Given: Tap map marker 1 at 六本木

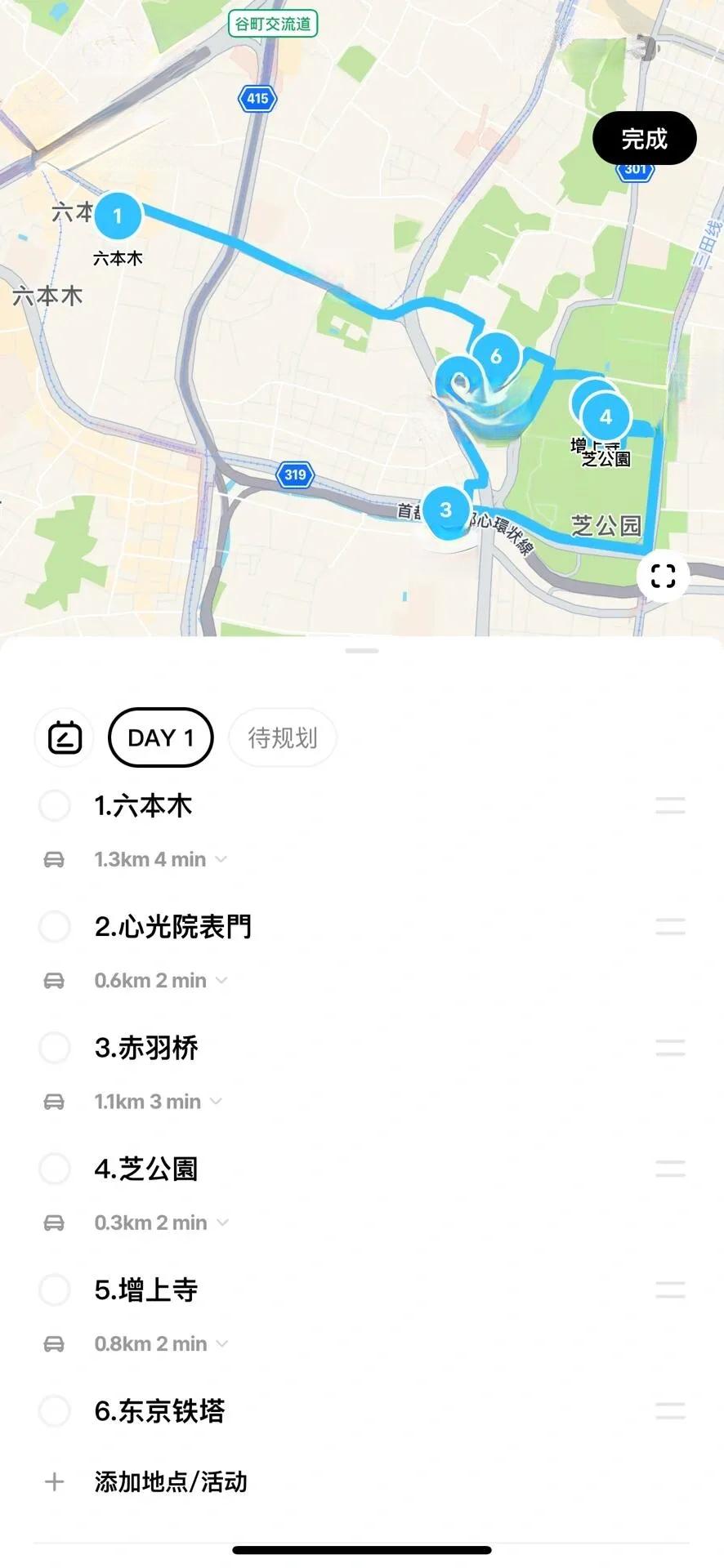Looking at the screenshot, I should (x=118, y=216).
